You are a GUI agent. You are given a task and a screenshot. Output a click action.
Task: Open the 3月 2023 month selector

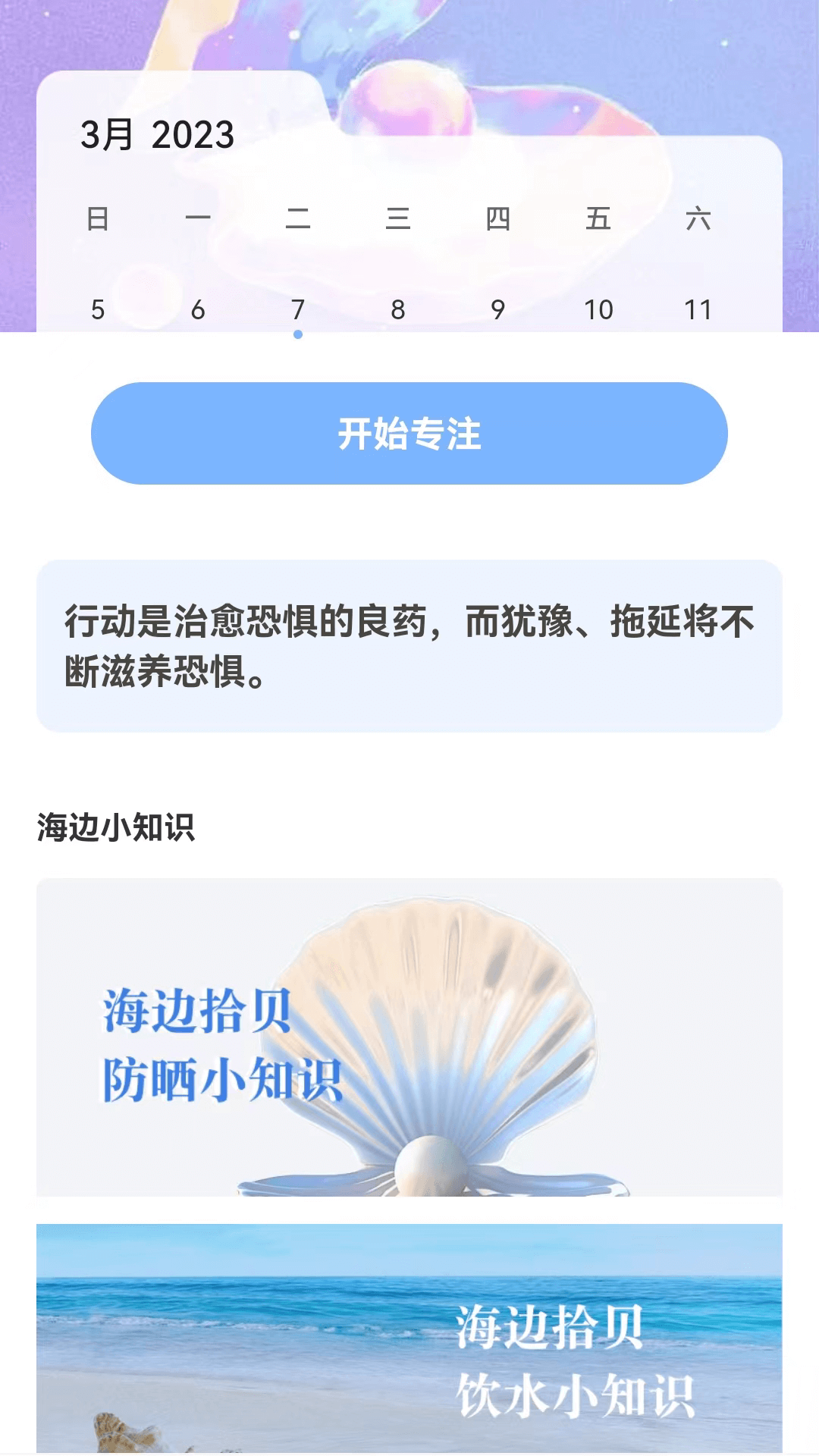coord(155,135)
